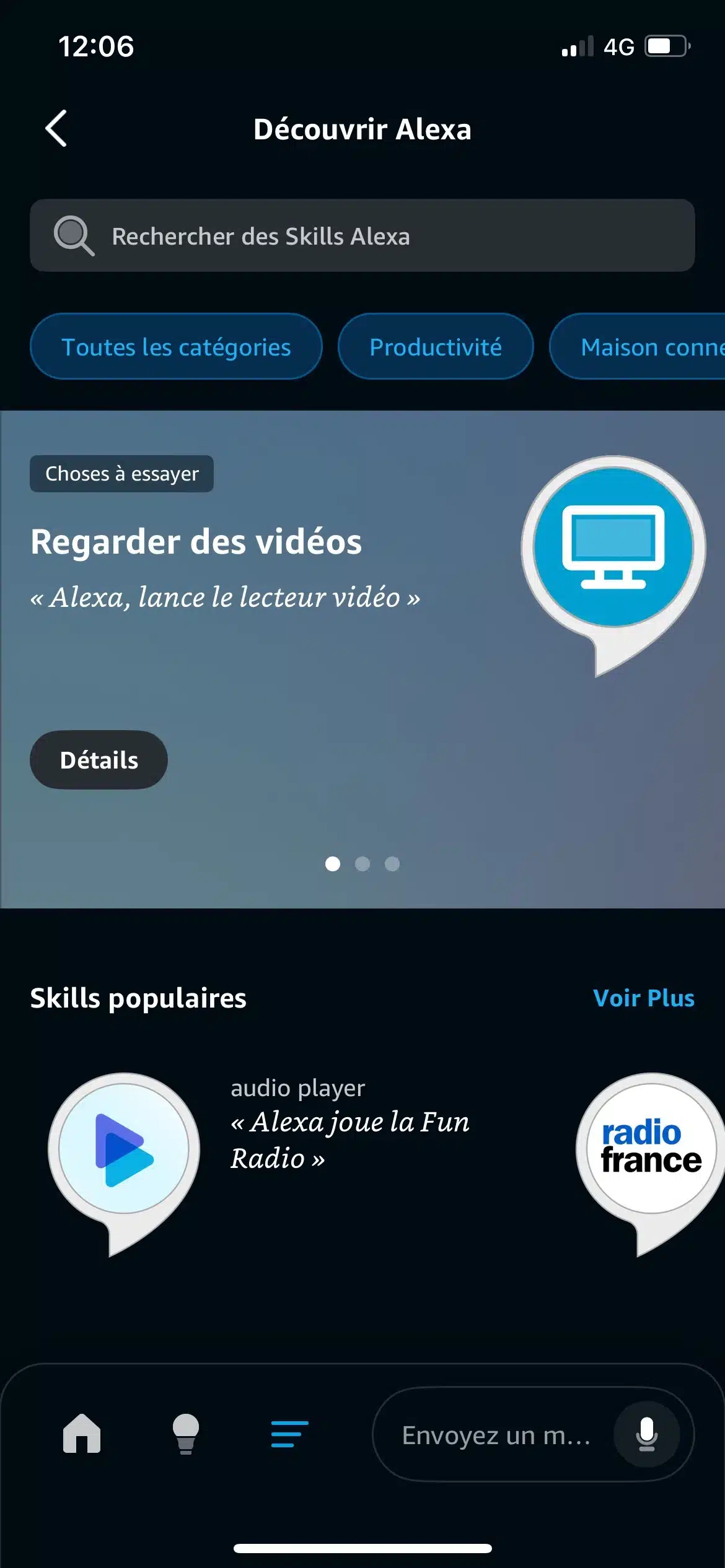Viewport: 725px width, 1568px height.
Task: Switch to the home tab
Action: pyautogui.click(x=82, y=1434)
